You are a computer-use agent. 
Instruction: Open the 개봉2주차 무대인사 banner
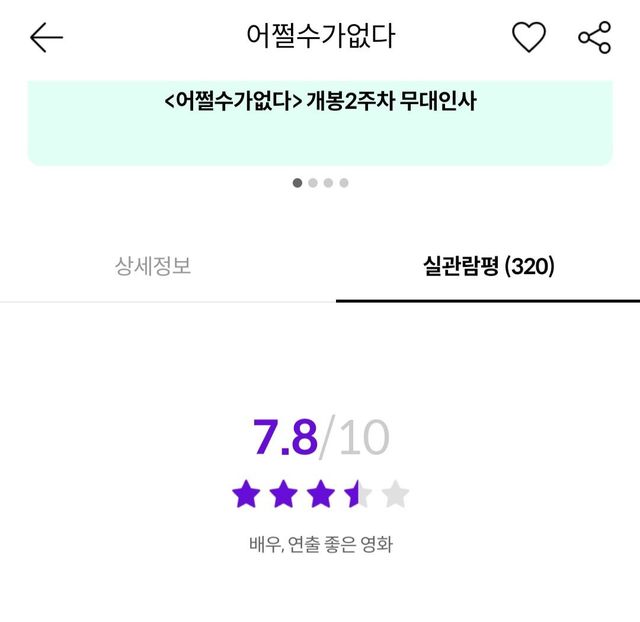[x=320, y=121]
